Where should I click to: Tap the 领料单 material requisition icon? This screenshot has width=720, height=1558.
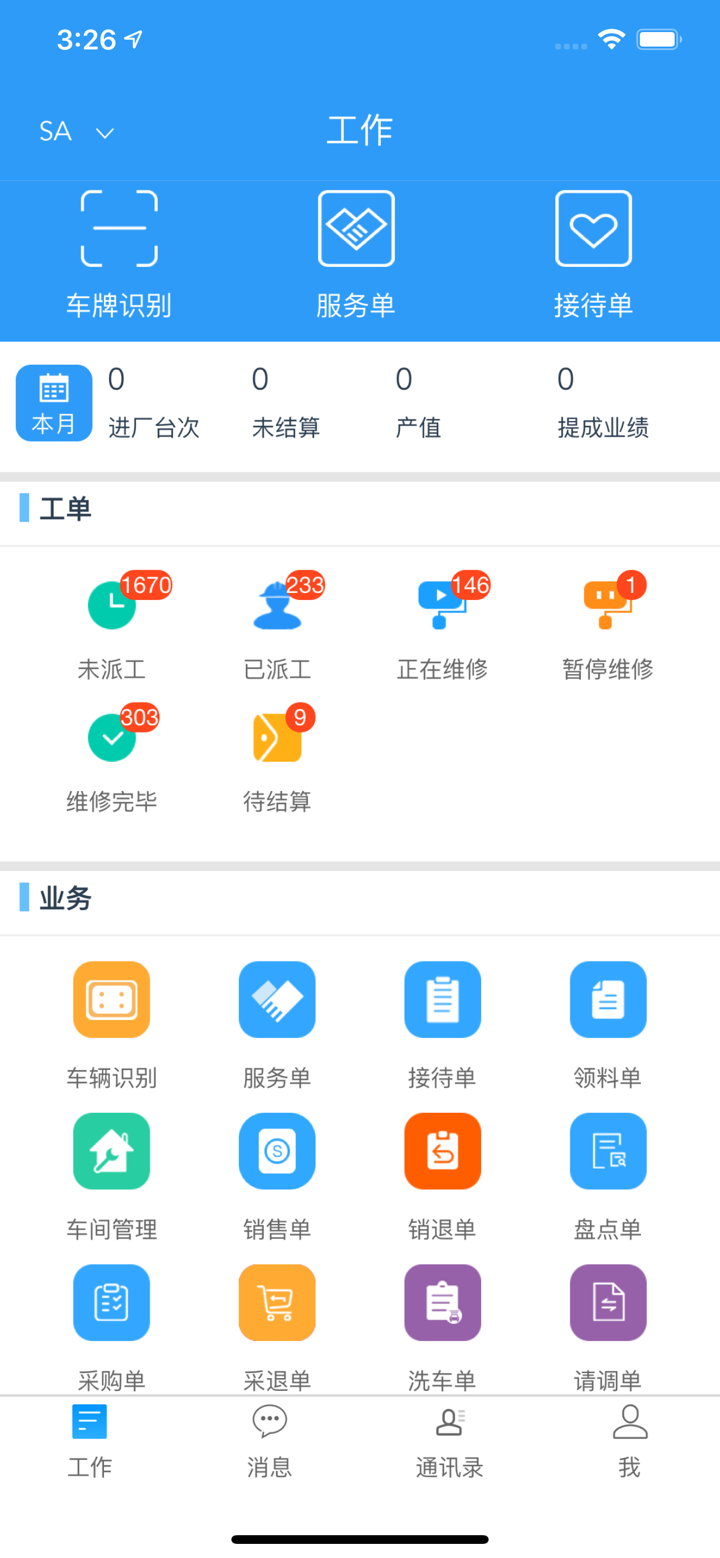tap(608, 1021)
